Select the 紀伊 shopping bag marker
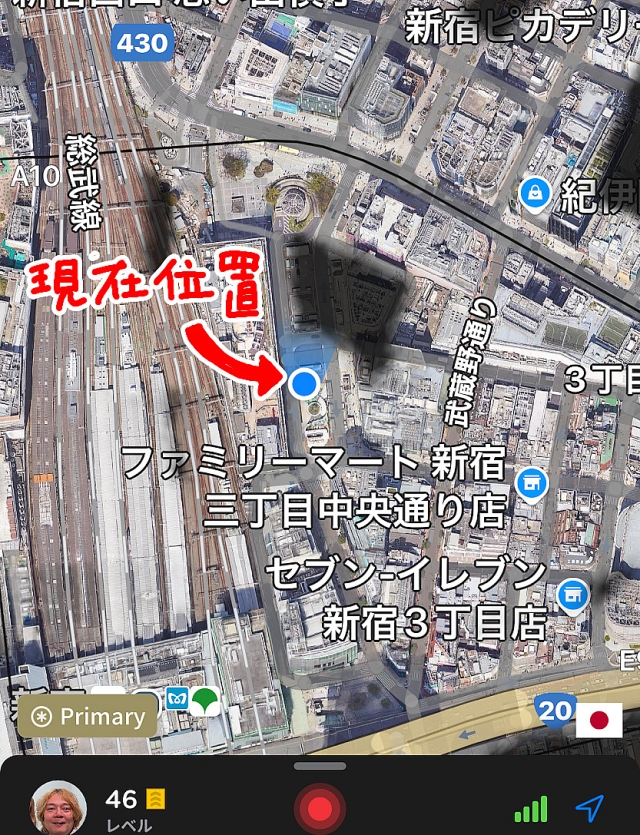The height and width of the screenshot is (835, 640). [534, 192]
